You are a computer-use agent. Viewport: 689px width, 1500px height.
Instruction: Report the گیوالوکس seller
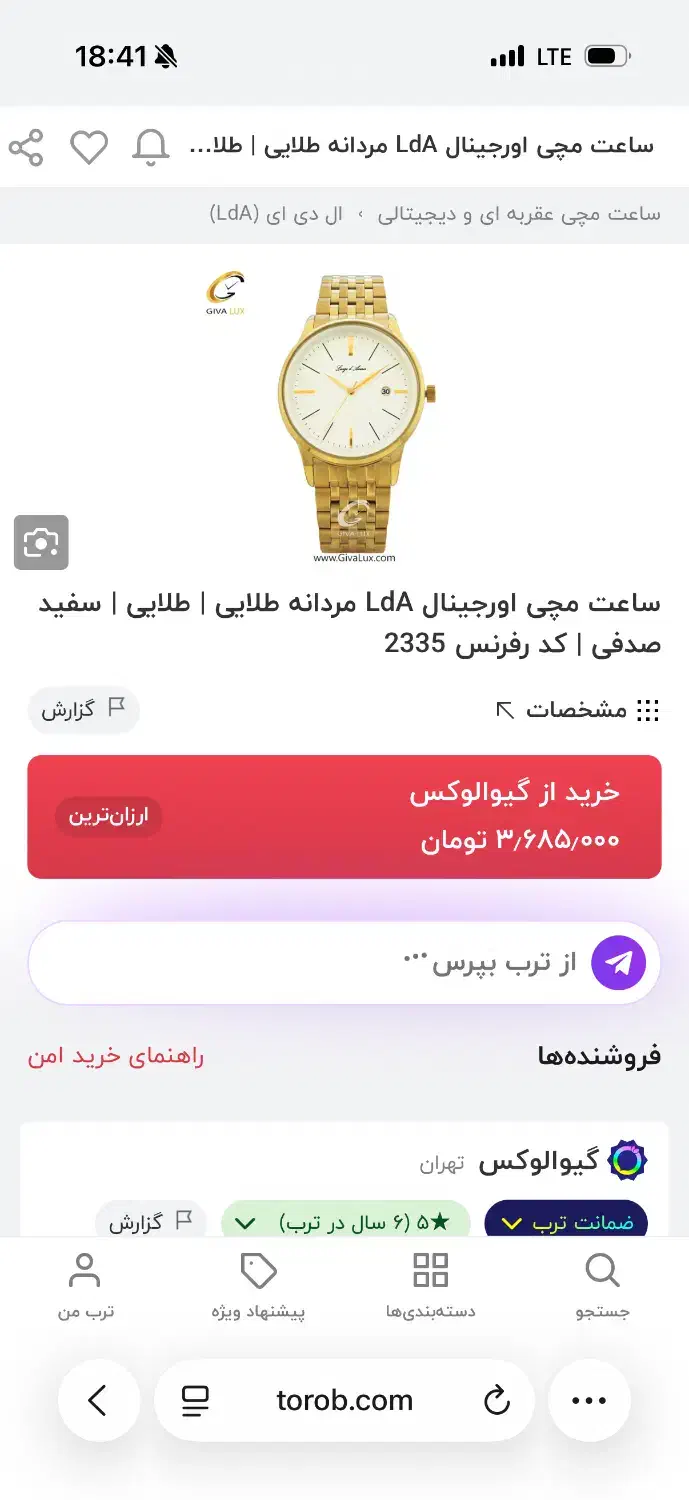[x=150, y=1222]
